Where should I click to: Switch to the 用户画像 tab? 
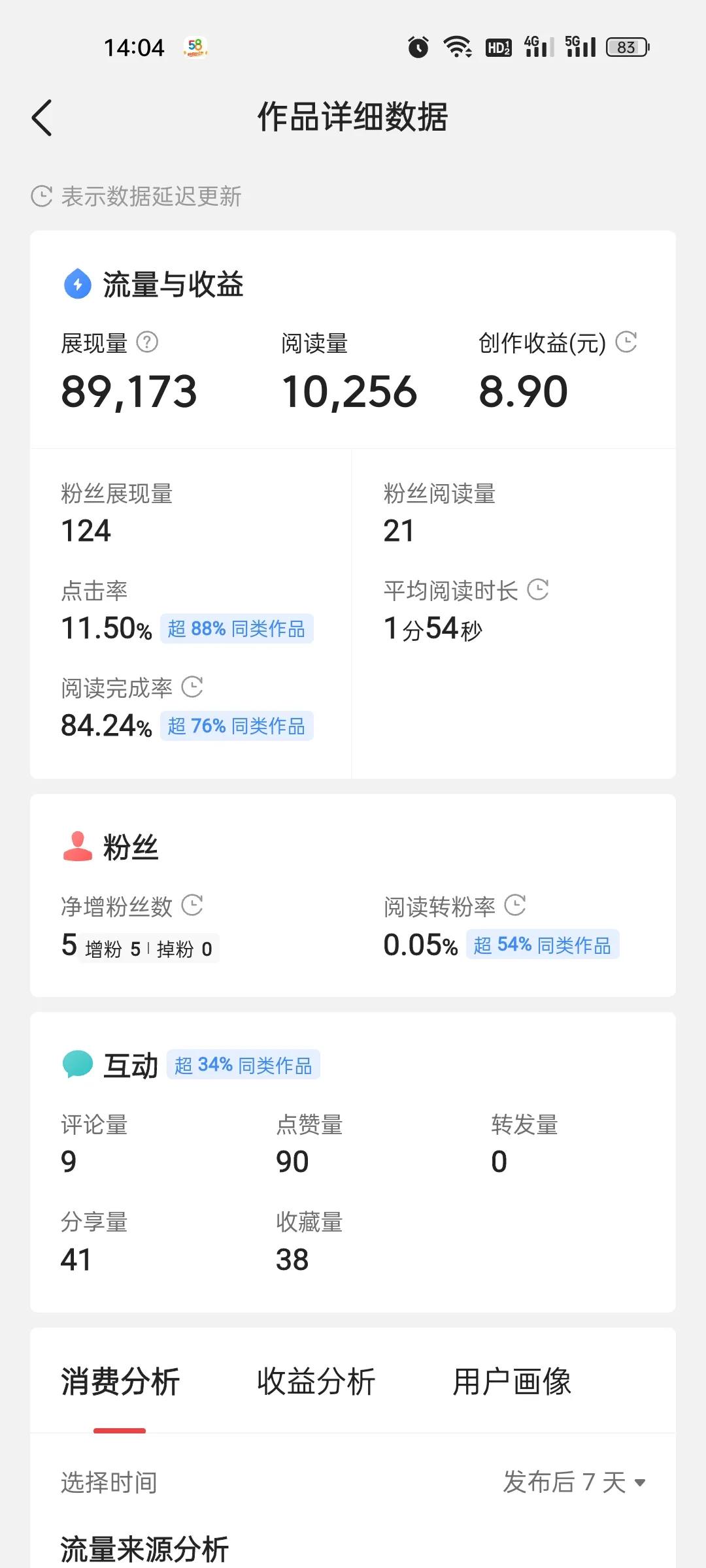(x=513, y=1380)
